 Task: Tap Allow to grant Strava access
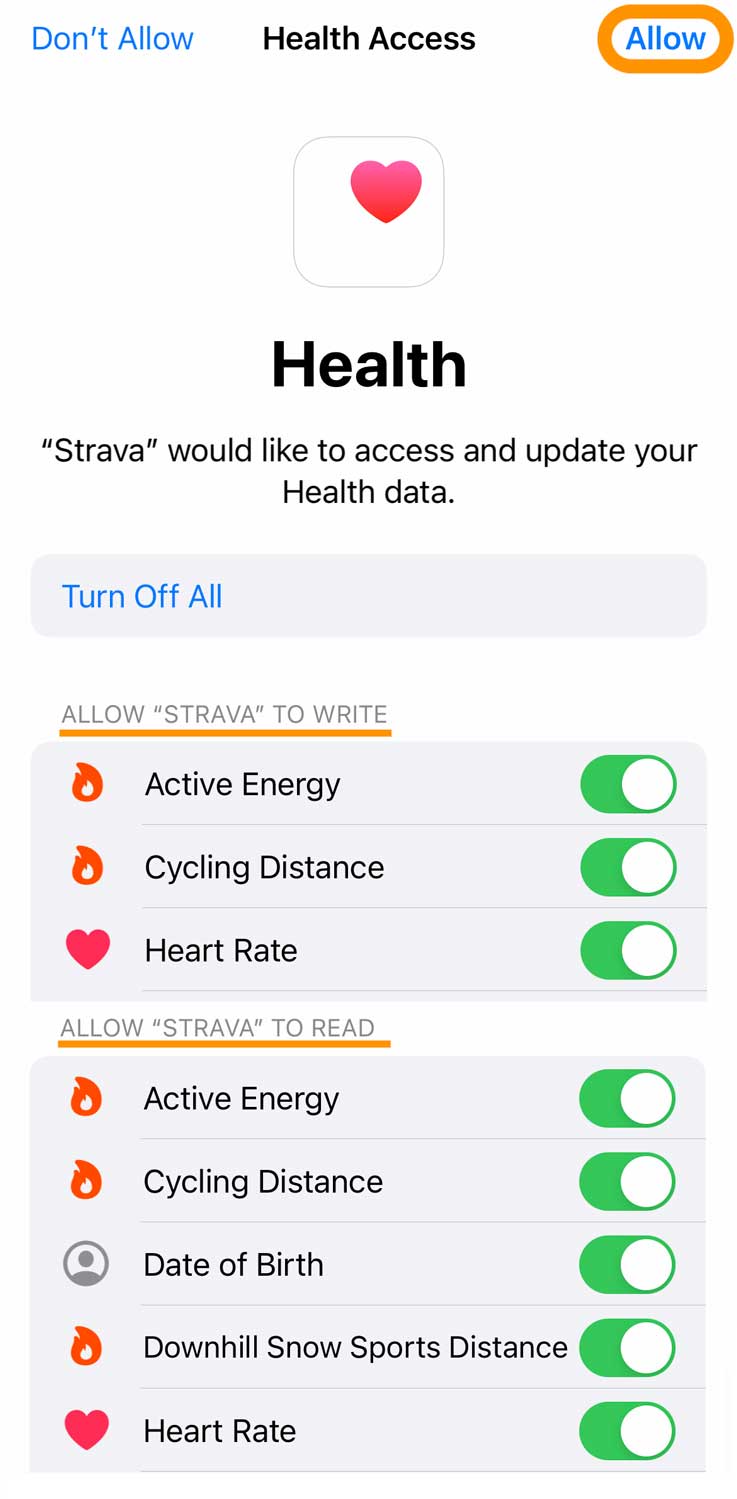(x=665, y=39)
